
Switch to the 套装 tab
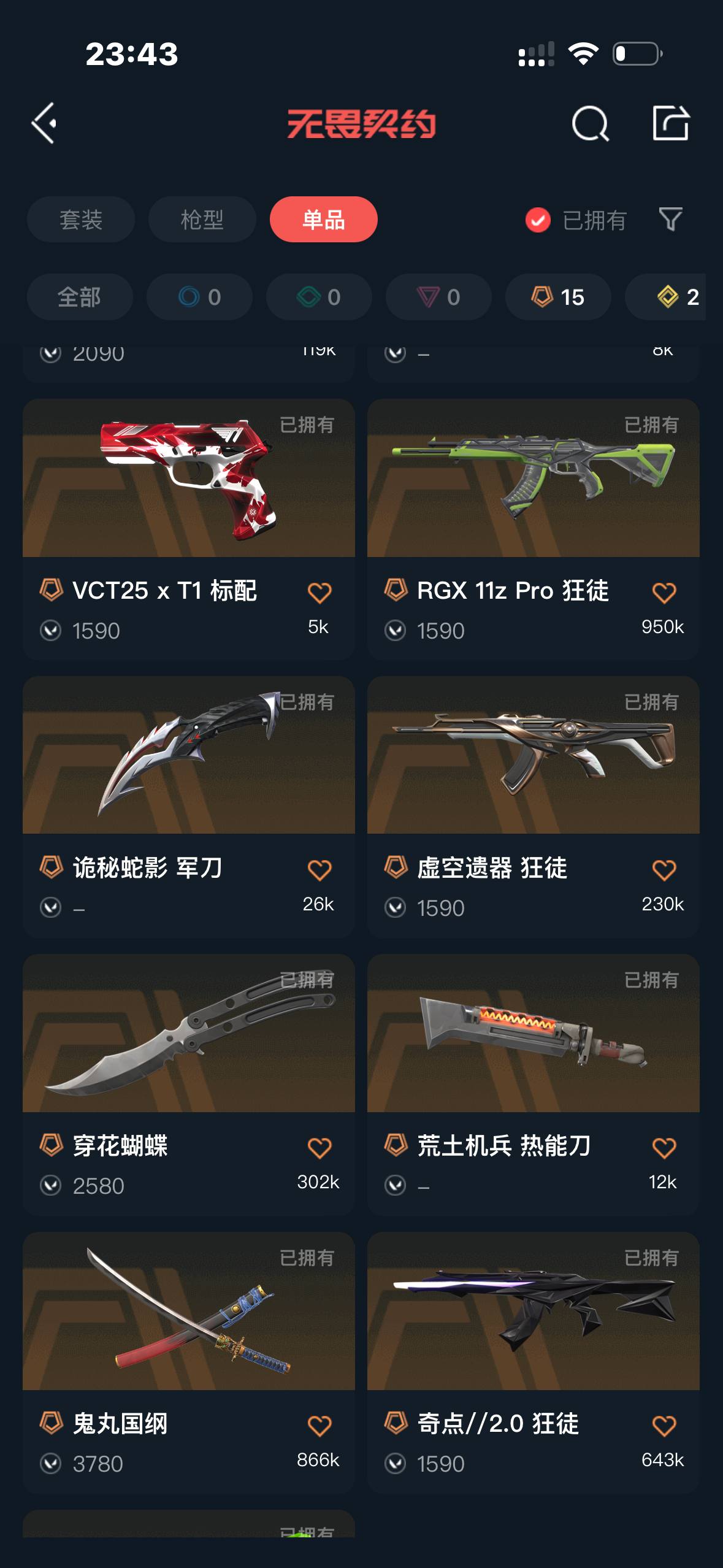(80, 220)
